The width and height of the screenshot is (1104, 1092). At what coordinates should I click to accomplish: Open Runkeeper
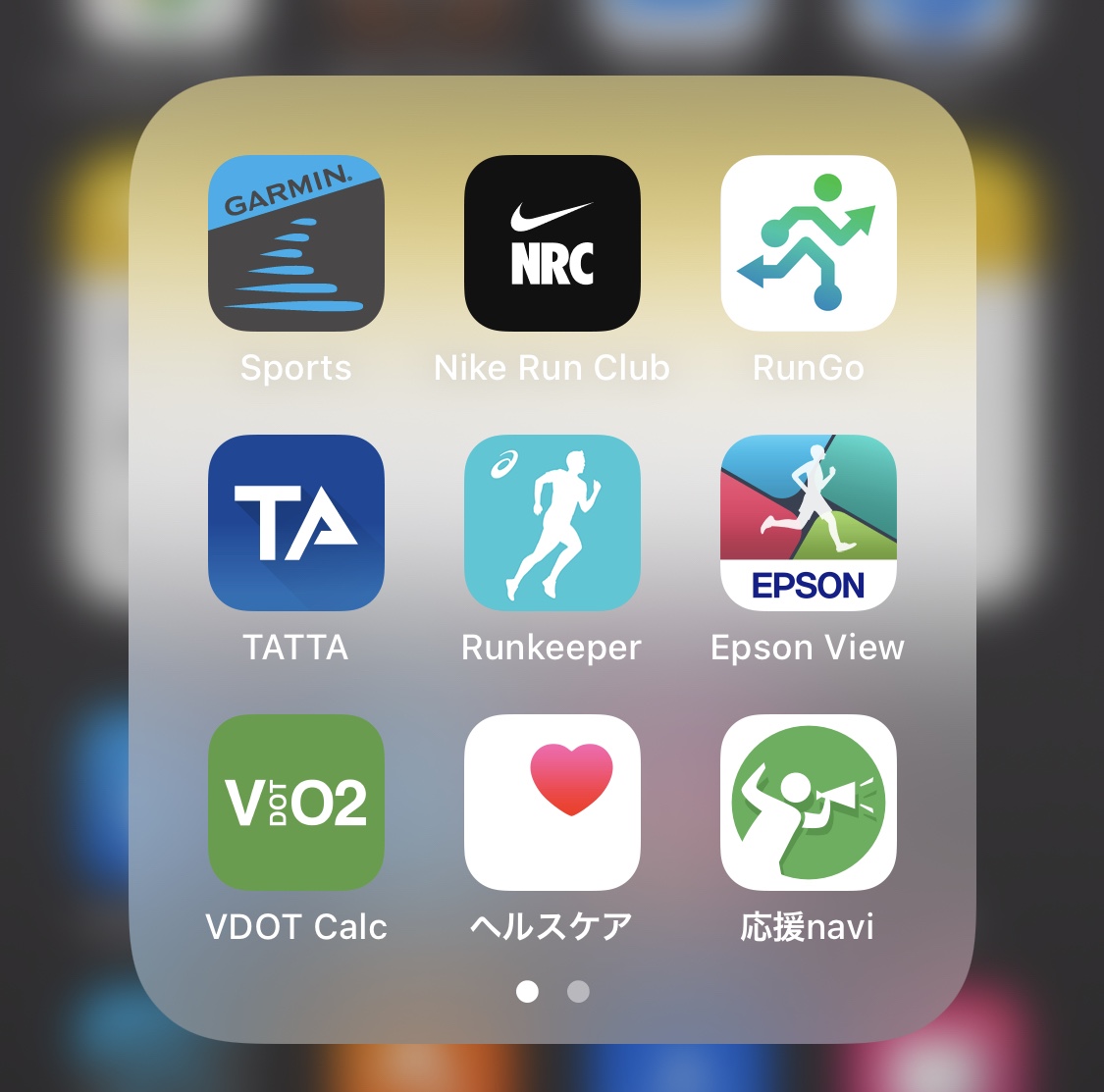[552, 523]
